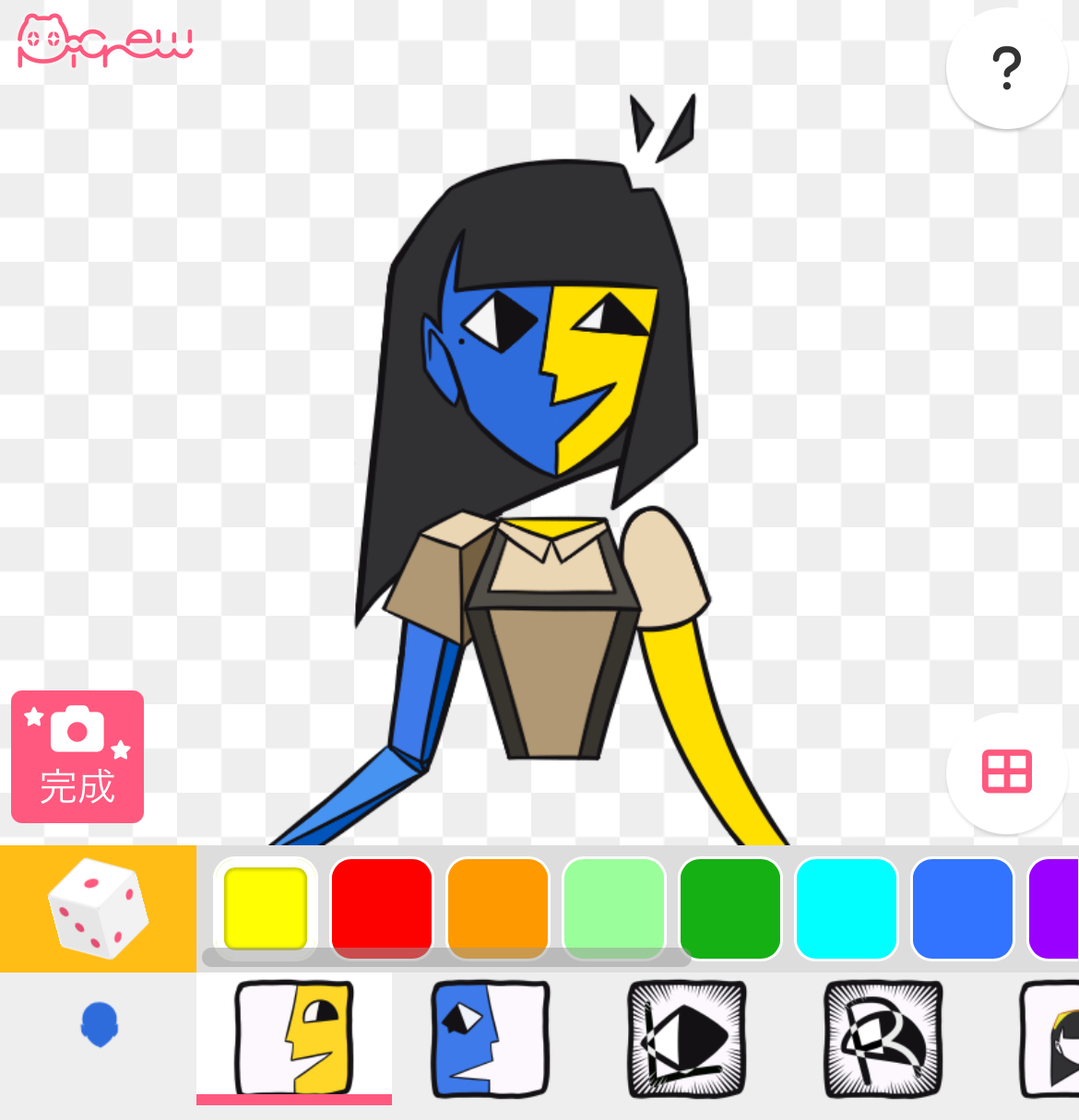
Task: Open the help question mark button
Action: (1006, 68)
